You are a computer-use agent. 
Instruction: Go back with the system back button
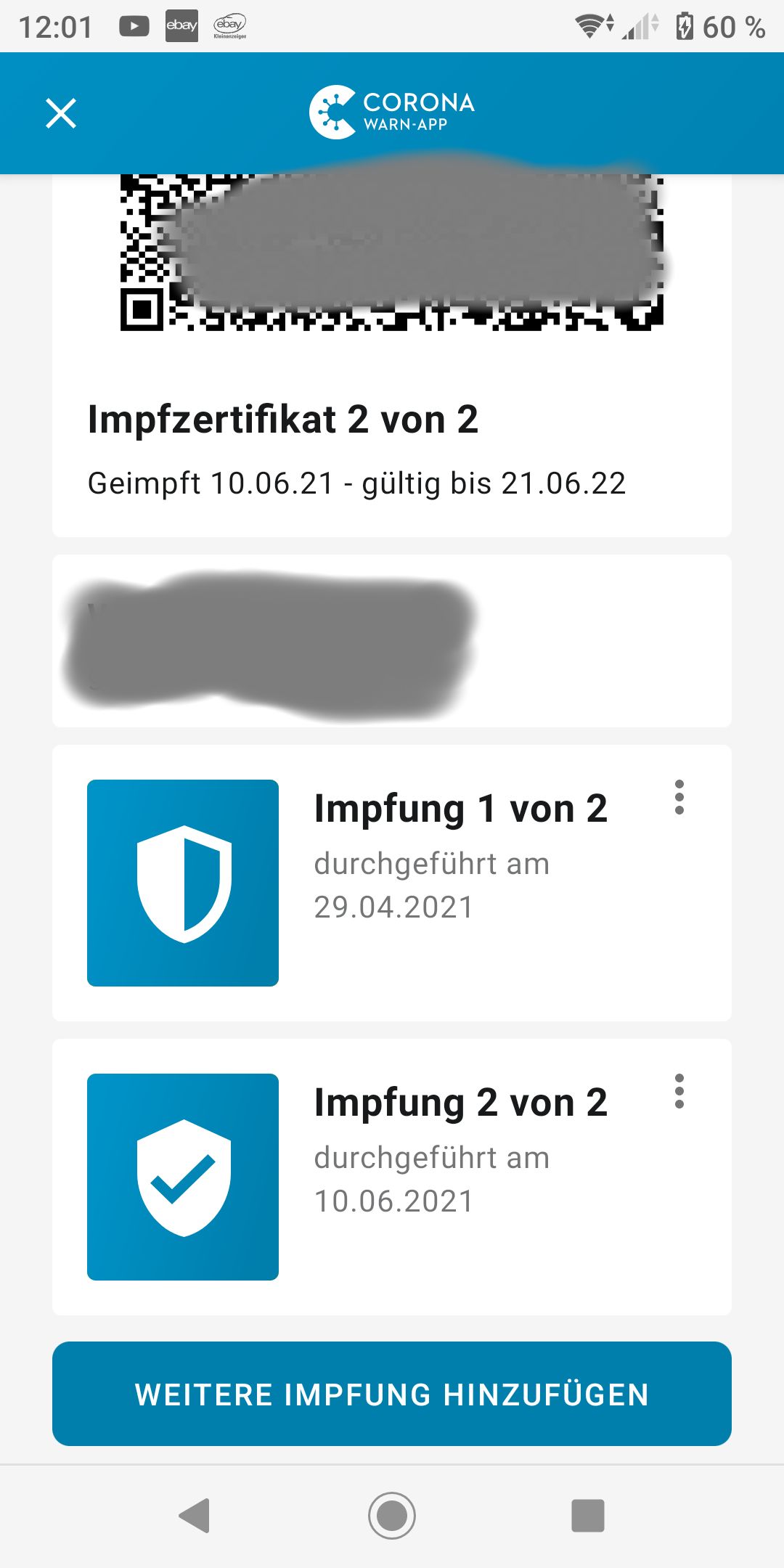[195, 1516]
